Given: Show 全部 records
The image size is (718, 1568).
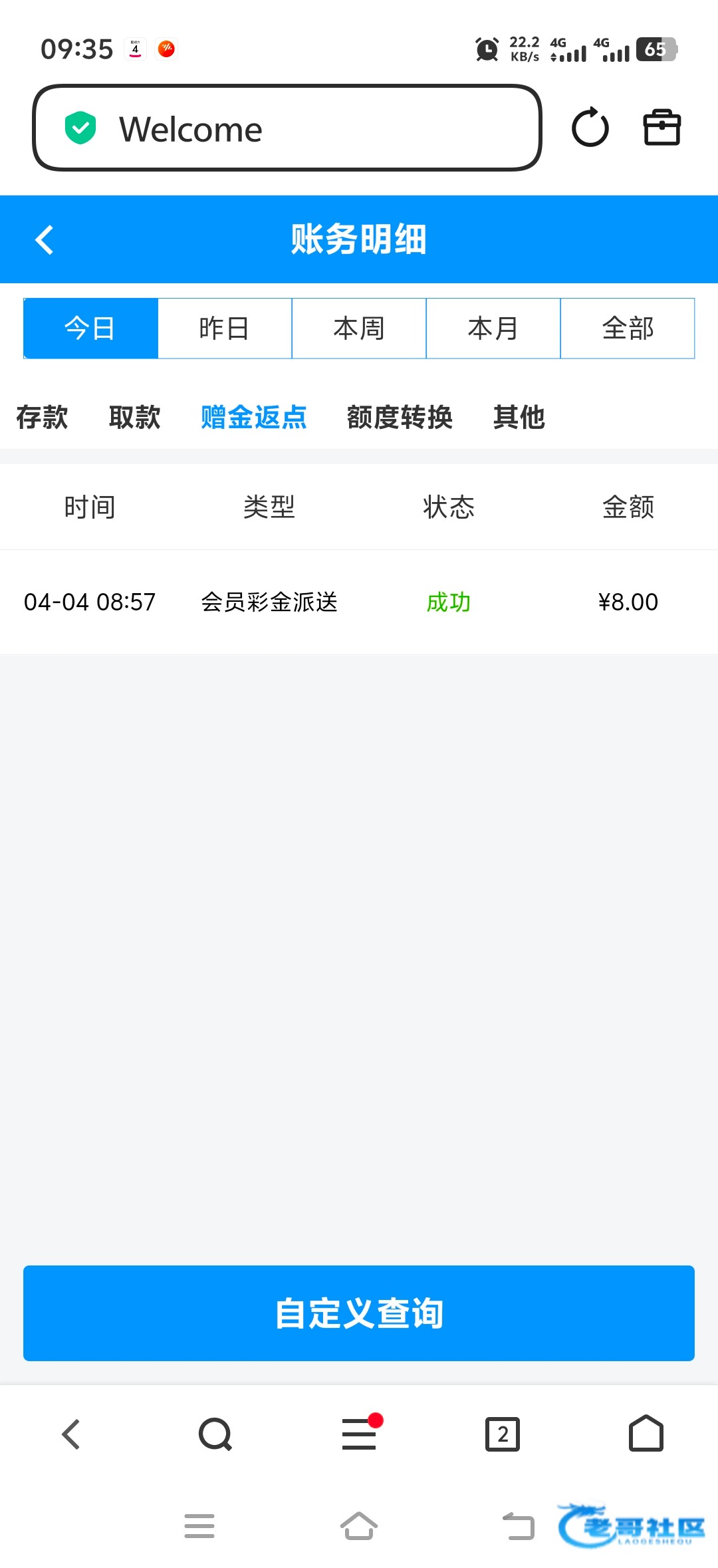Looking at the screenshot, I should [x=628, y=328].
